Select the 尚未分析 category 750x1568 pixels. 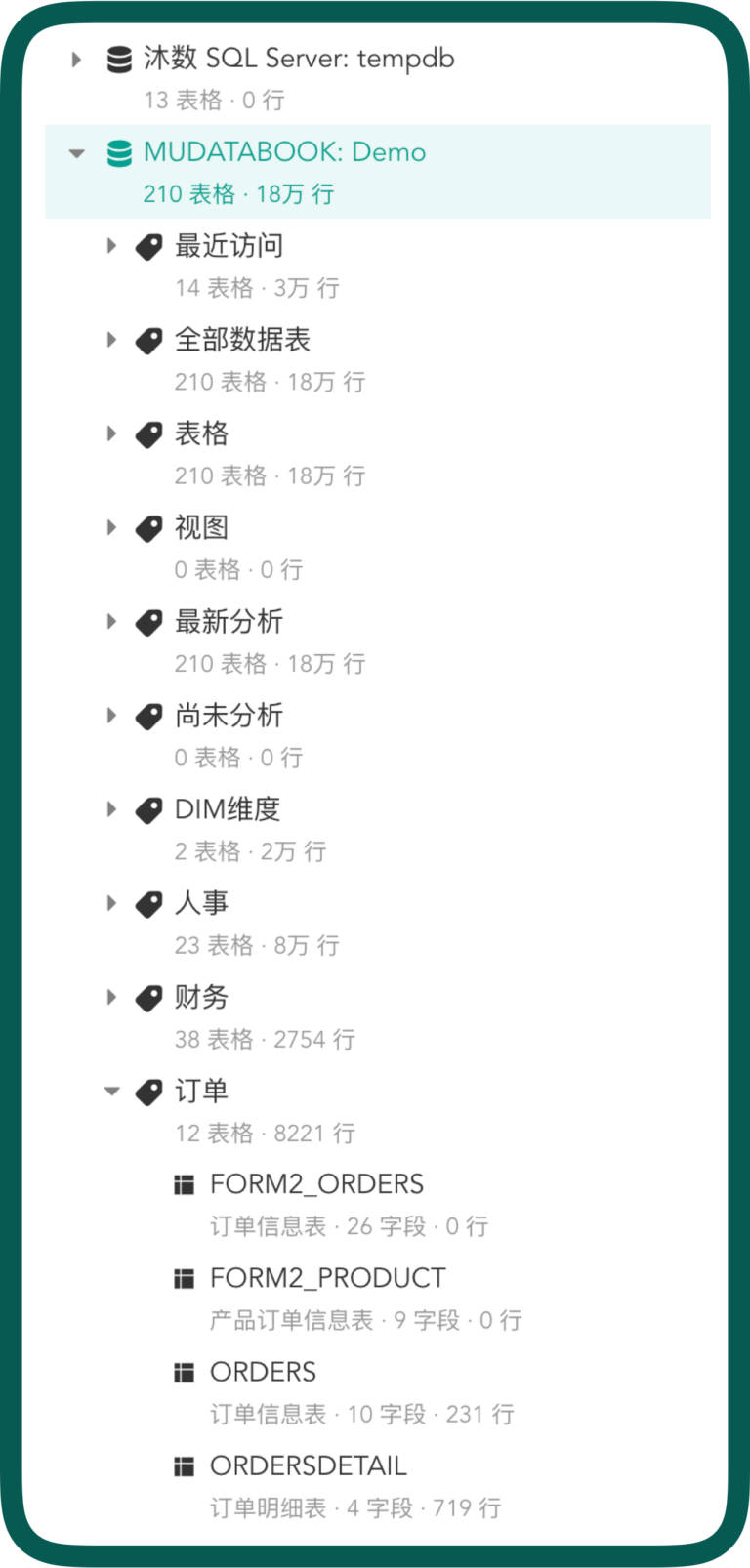click(x=228, y=715)
